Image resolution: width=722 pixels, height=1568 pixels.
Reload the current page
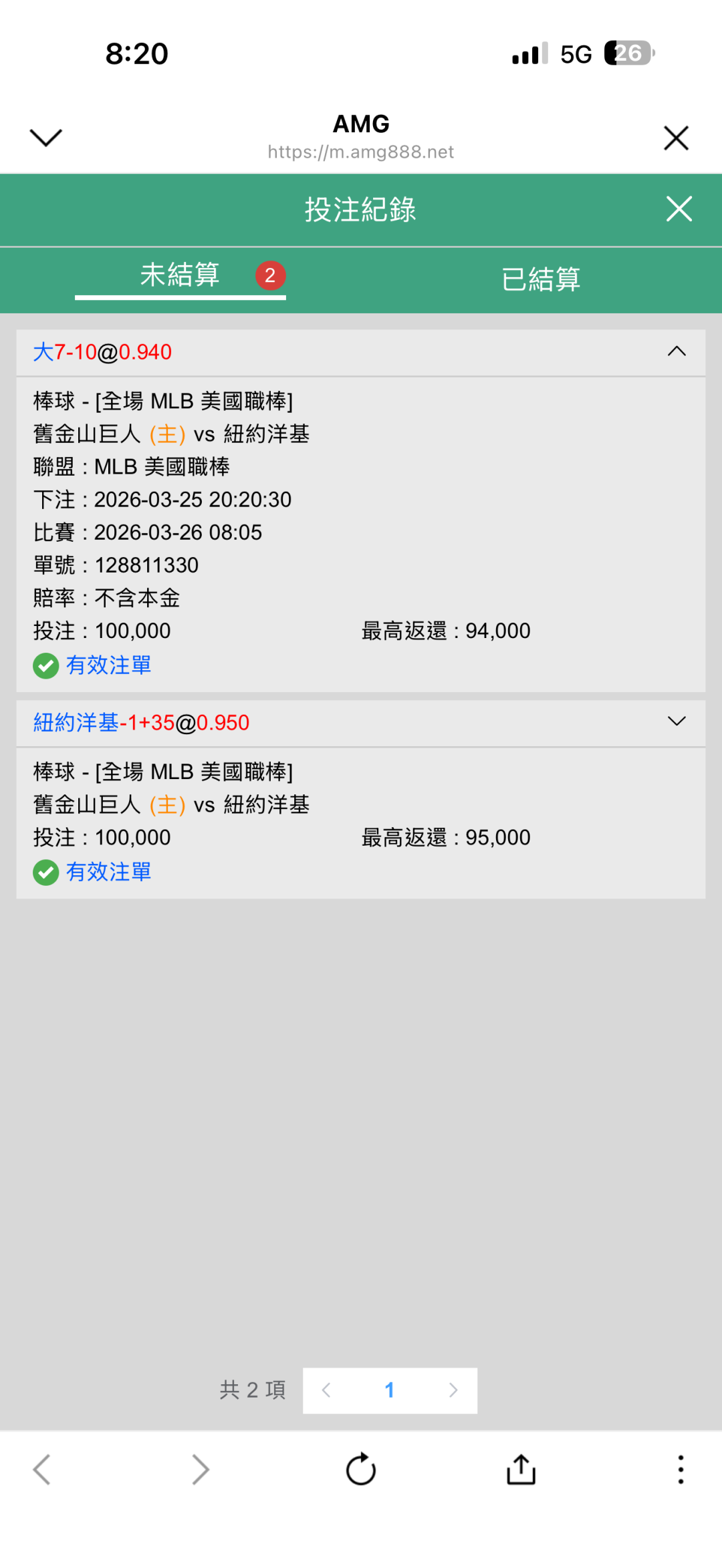361,1469
